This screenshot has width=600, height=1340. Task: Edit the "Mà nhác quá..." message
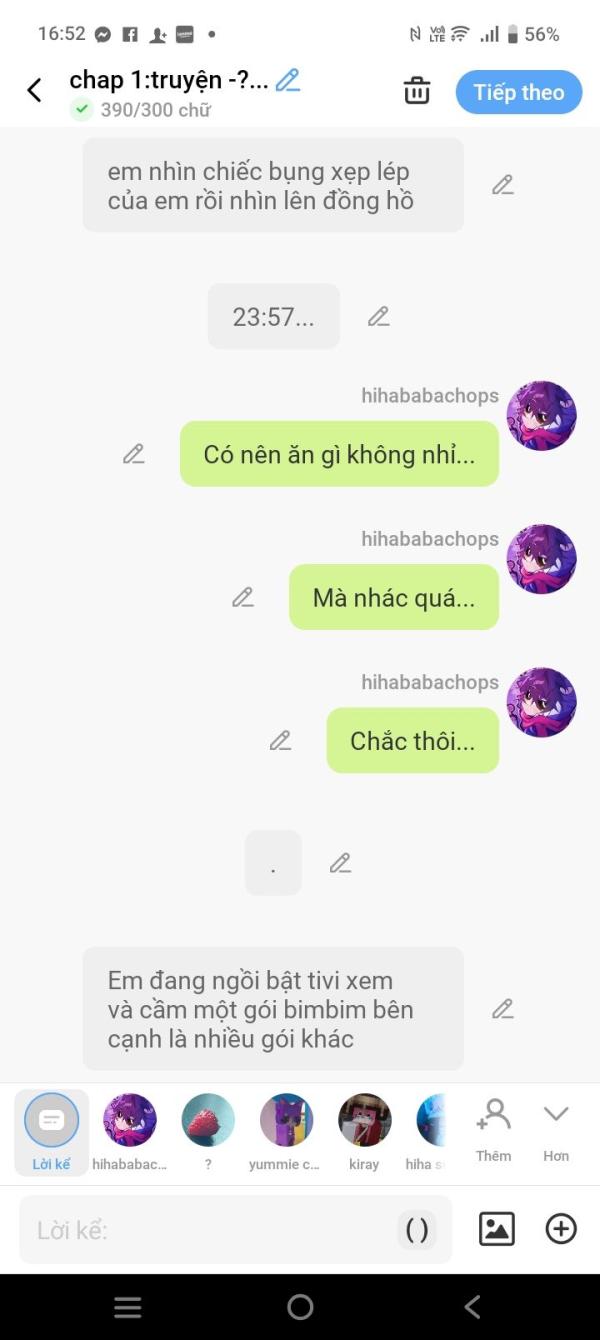pyautogui.click(x=243, y=597)
